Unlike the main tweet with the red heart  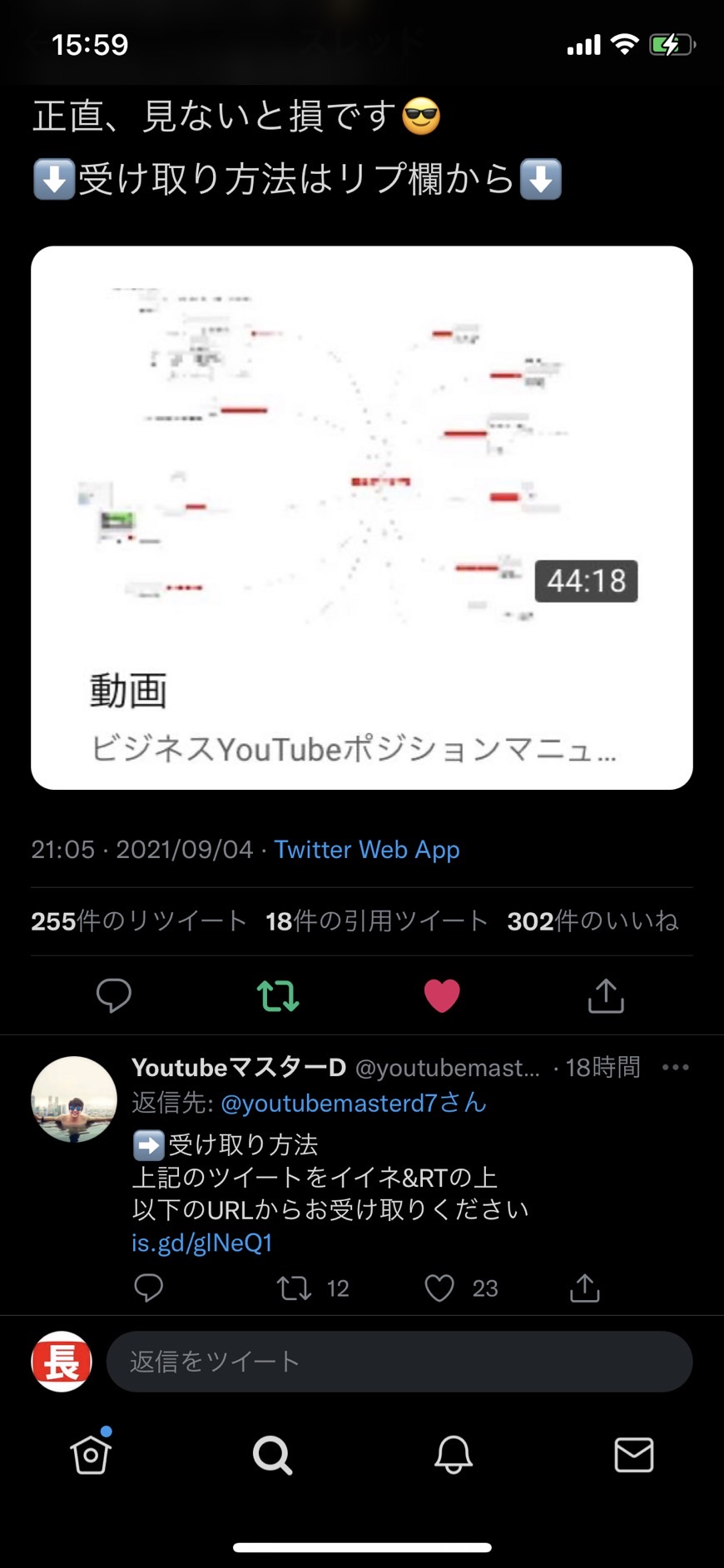442,995
